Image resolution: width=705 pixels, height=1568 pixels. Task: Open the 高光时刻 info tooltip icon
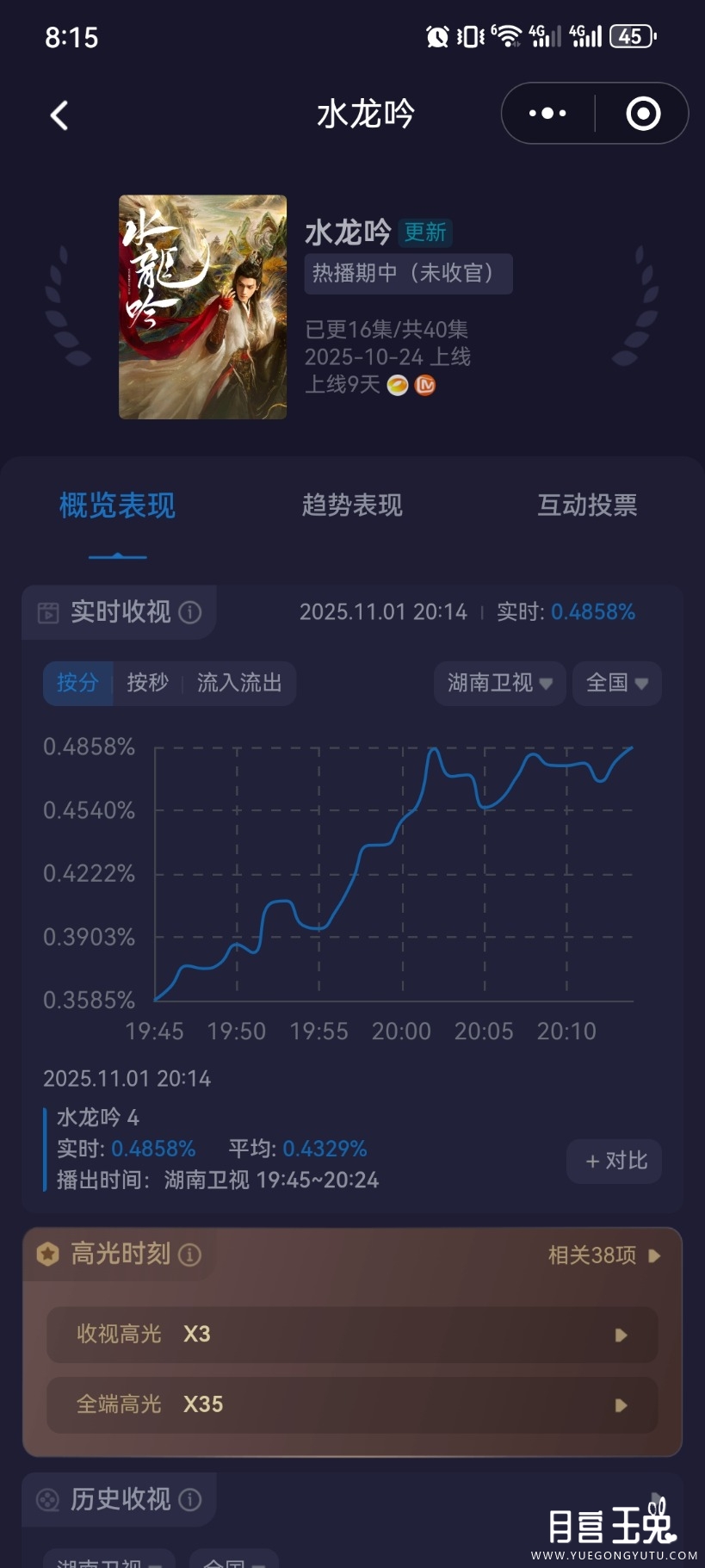pos(189,1255)
